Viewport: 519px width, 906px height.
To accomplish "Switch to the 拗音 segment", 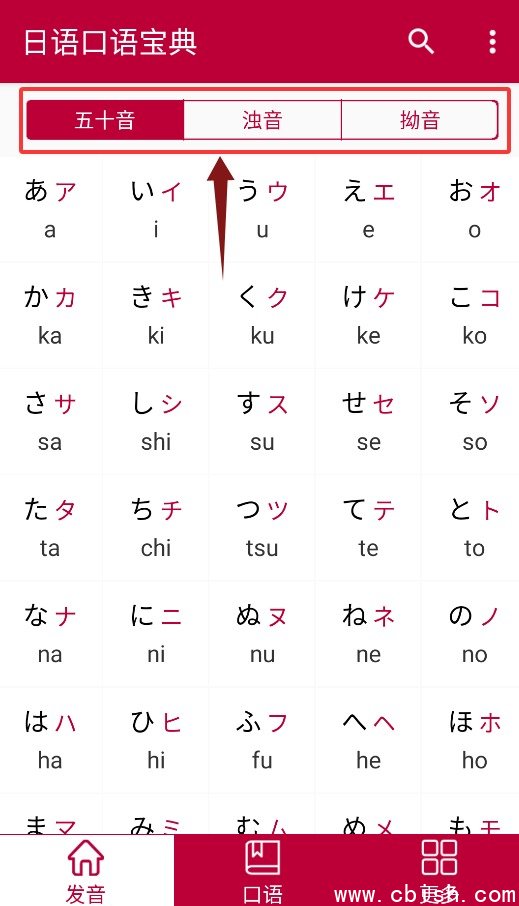I will 420,120.
